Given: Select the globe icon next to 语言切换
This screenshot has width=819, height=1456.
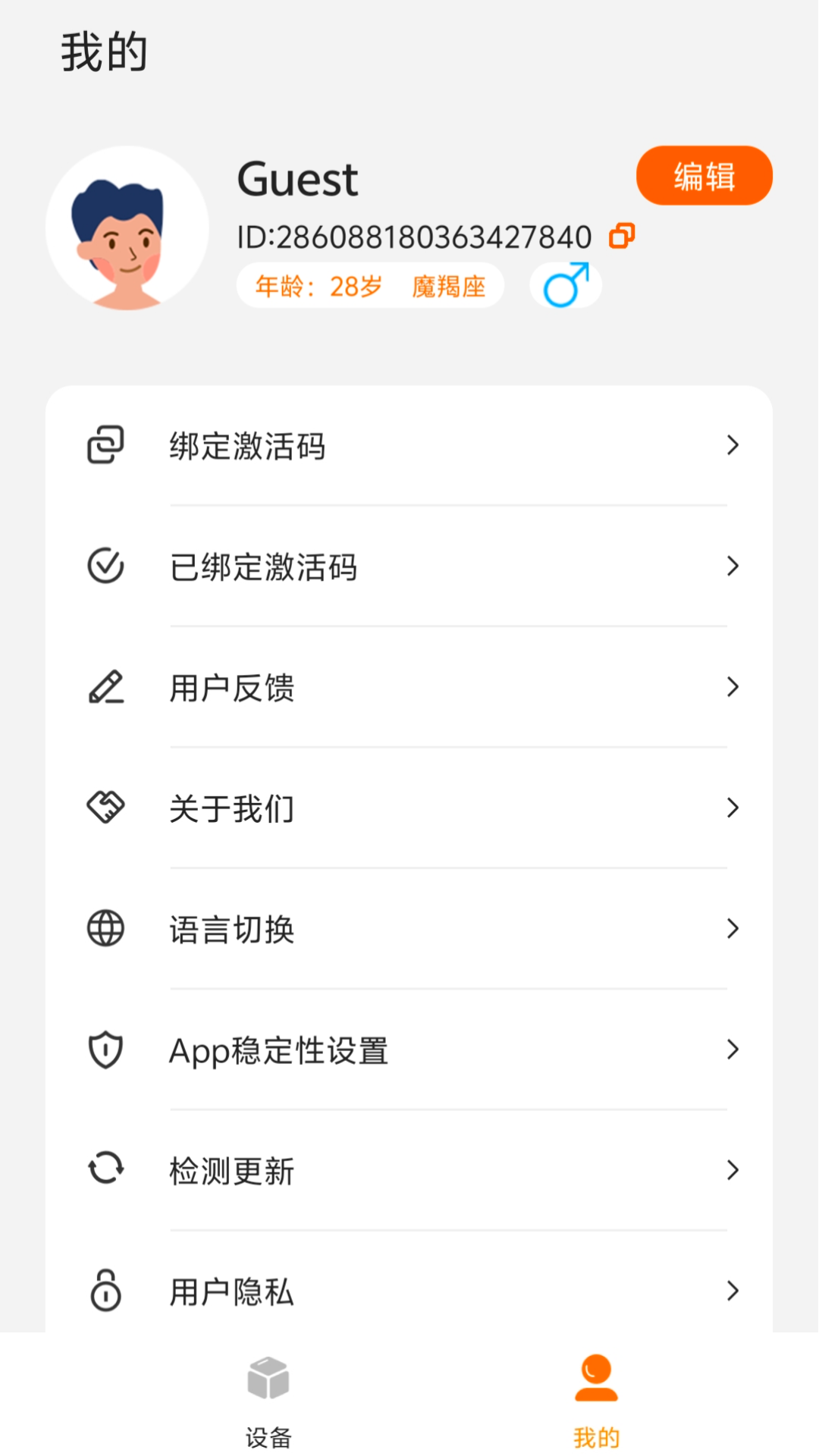Looking at the screenshot, I should click(106, 928).
